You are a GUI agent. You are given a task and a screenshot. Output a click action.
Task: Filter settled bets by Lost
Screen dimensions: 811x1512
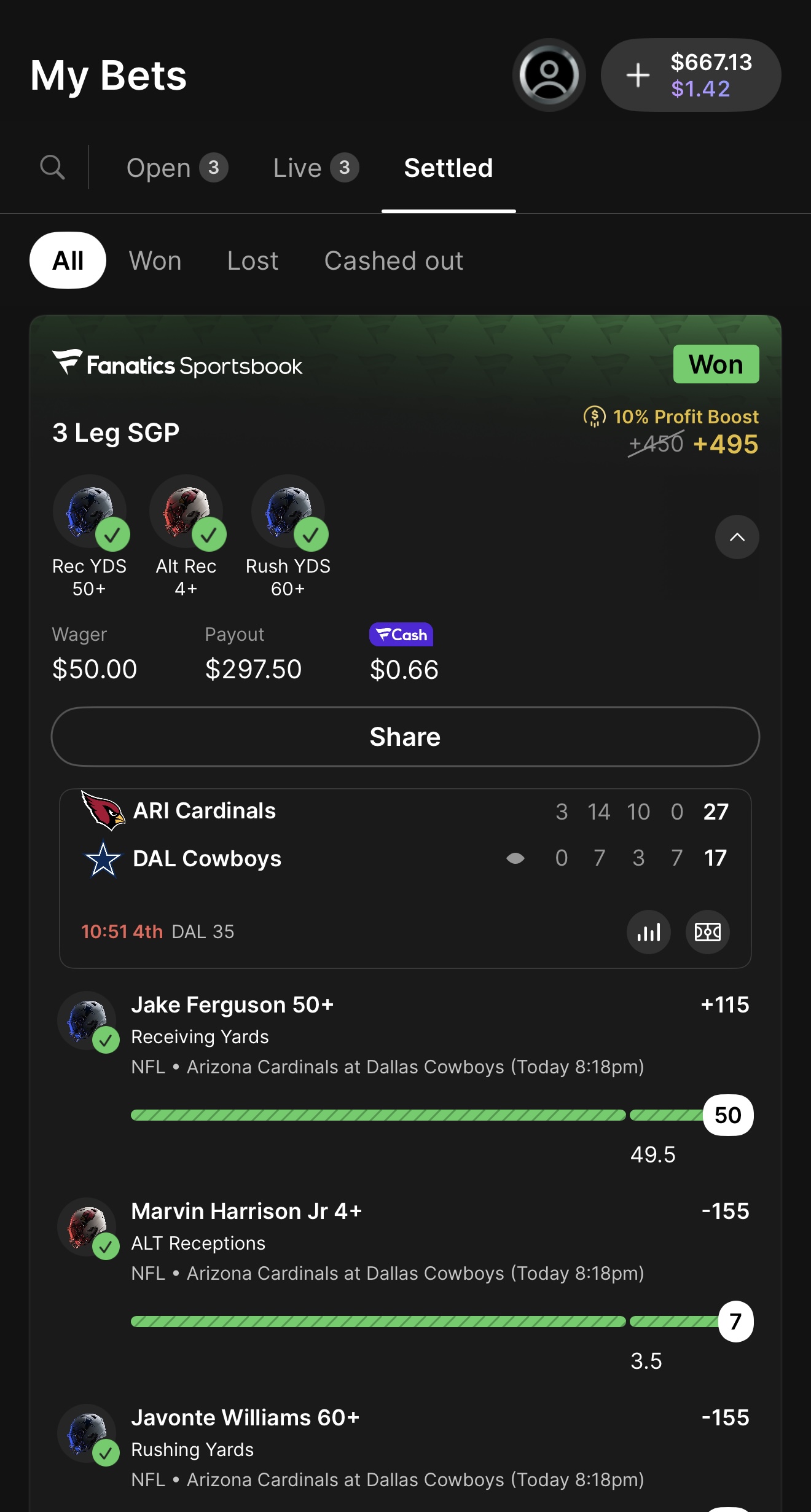click(x=253, y=260)
